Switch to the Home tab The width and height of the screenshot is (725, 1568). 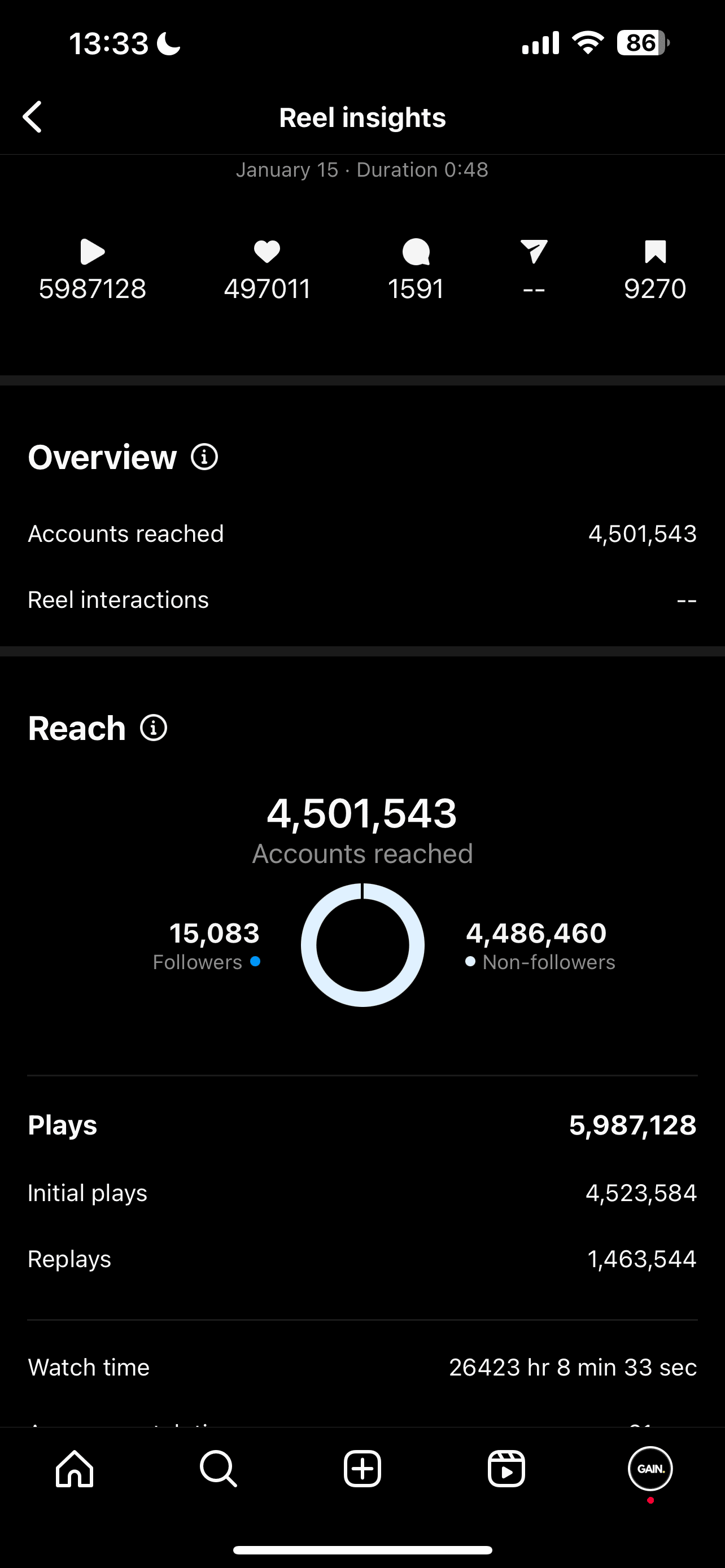[75, 1469]
